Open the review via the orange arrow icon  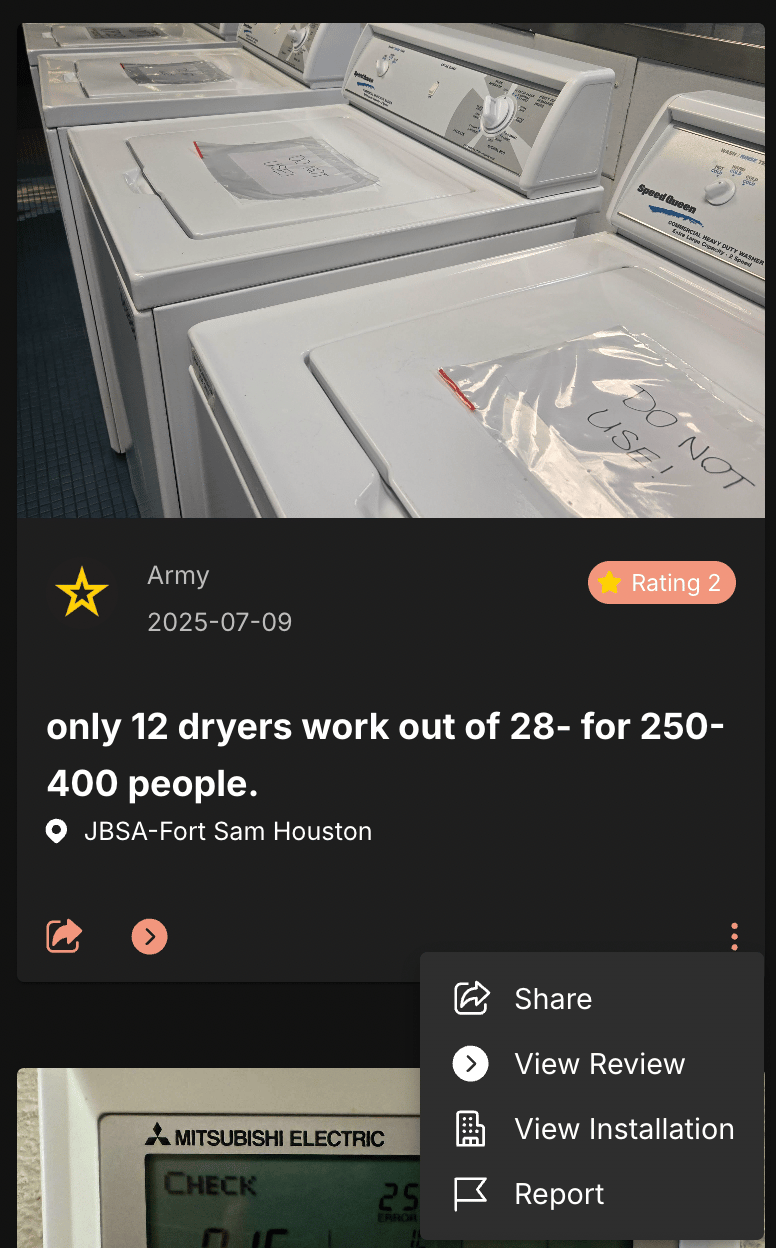click(x=150, y=936)
